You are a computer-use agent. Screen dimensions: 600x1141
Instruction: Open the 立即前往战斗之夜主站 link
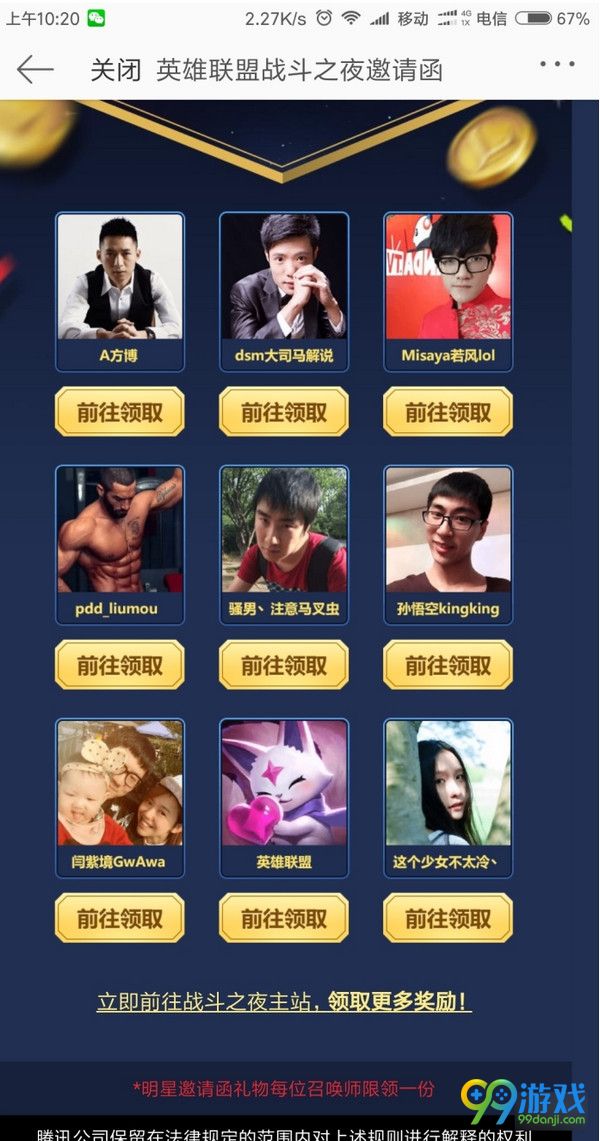tap(284, 1001)
